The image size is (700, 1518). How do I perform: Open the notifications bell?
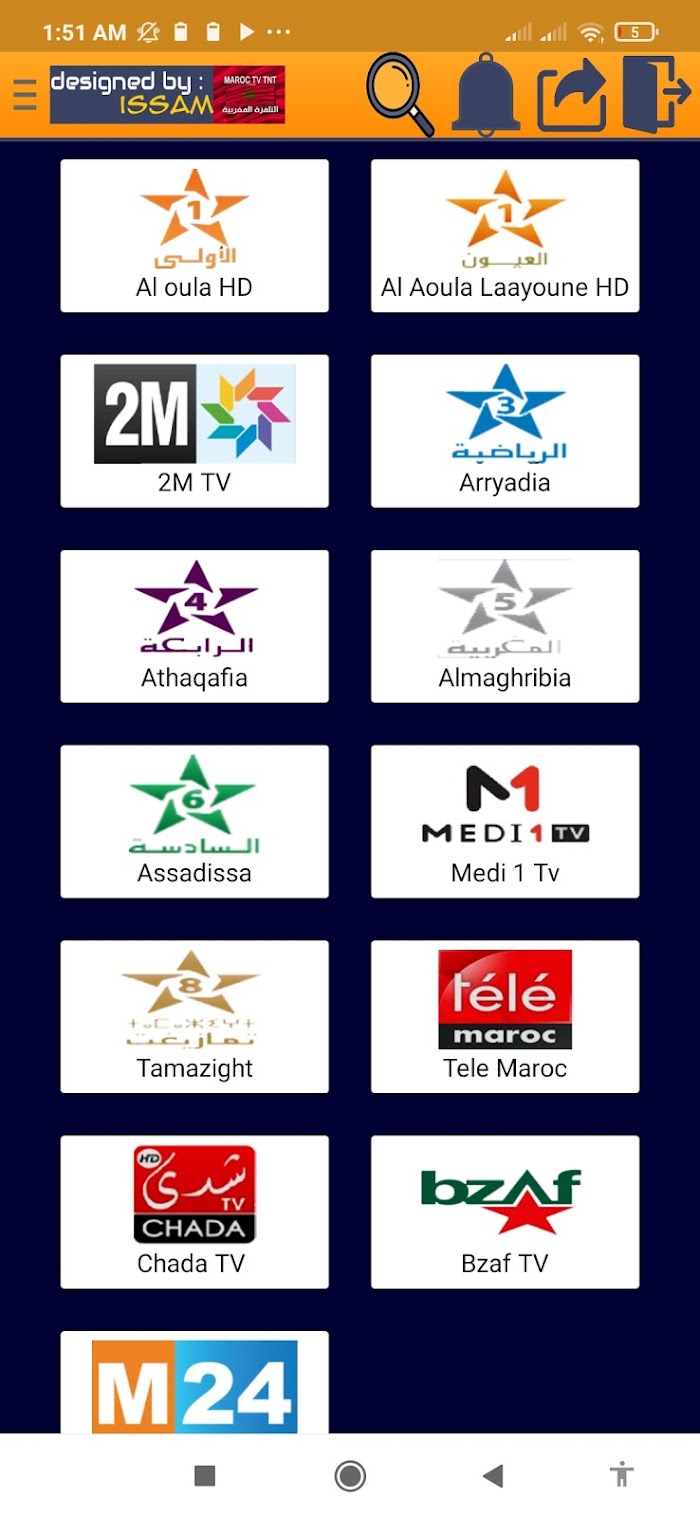(487, 95)
